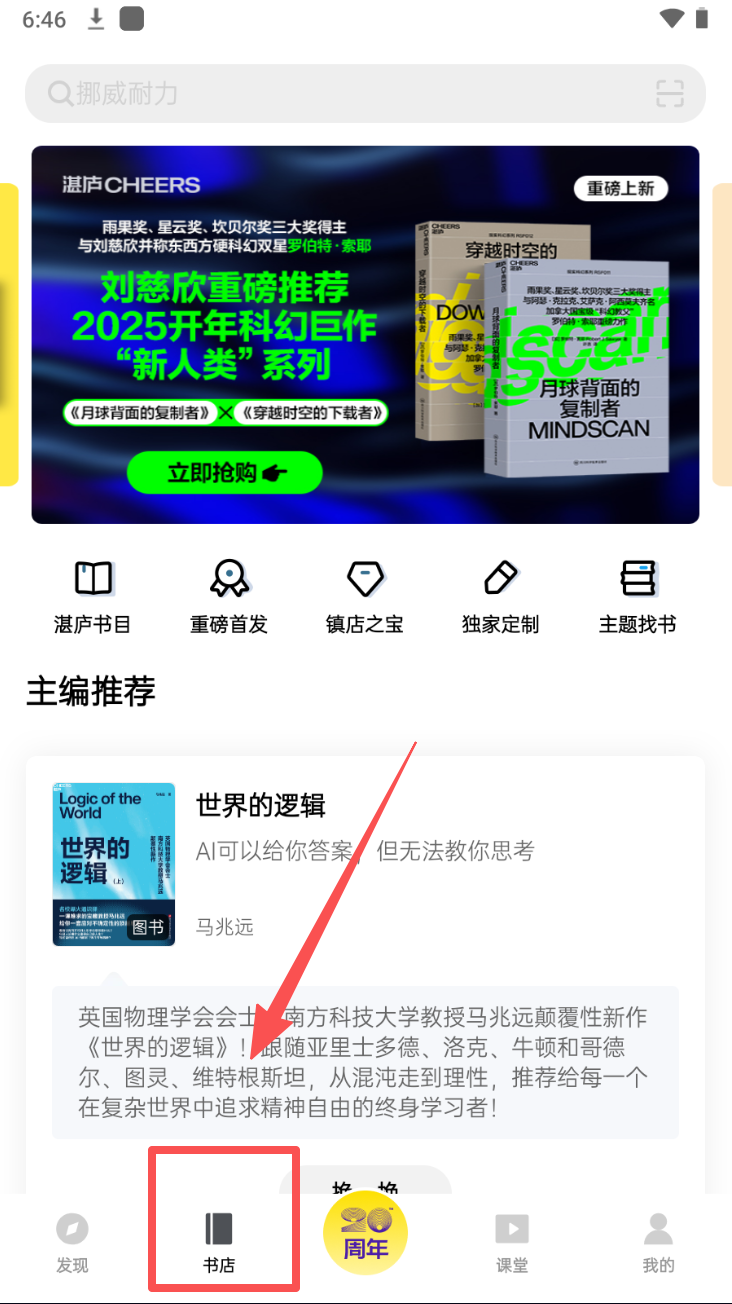Open the 刘慈欣重磅推荐 banner
732x1304 pixels.
[x=365, y=335]
